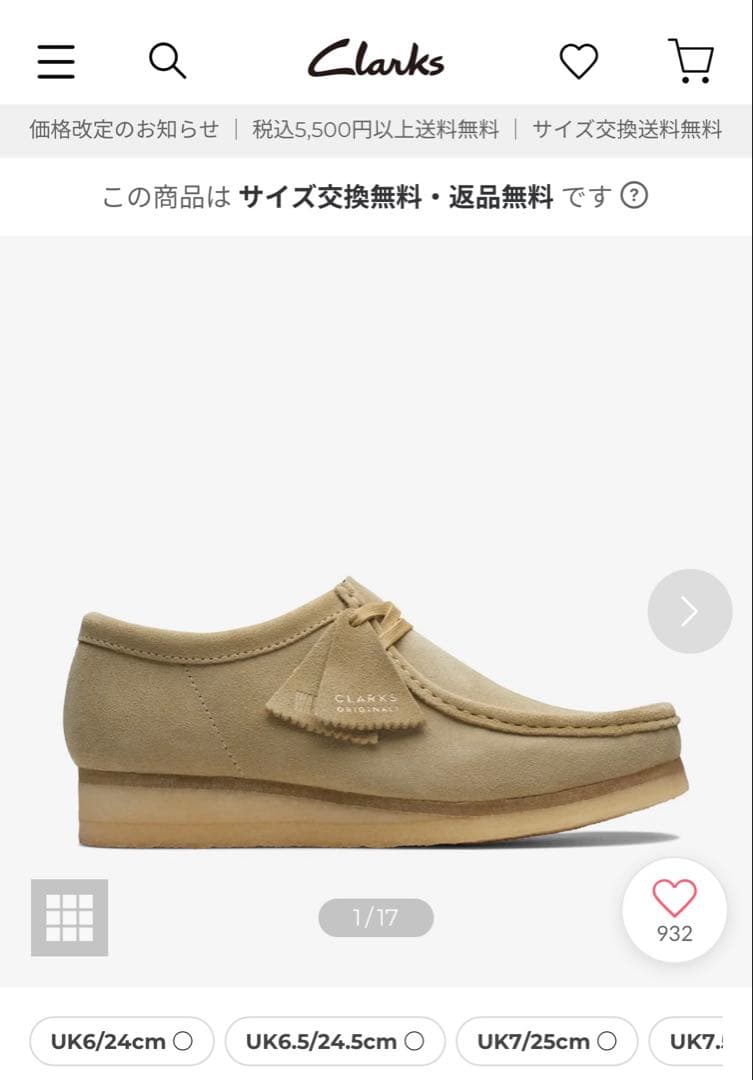
Task: Click the Clarks logo to go home
Action: click(x=376, y=58)
